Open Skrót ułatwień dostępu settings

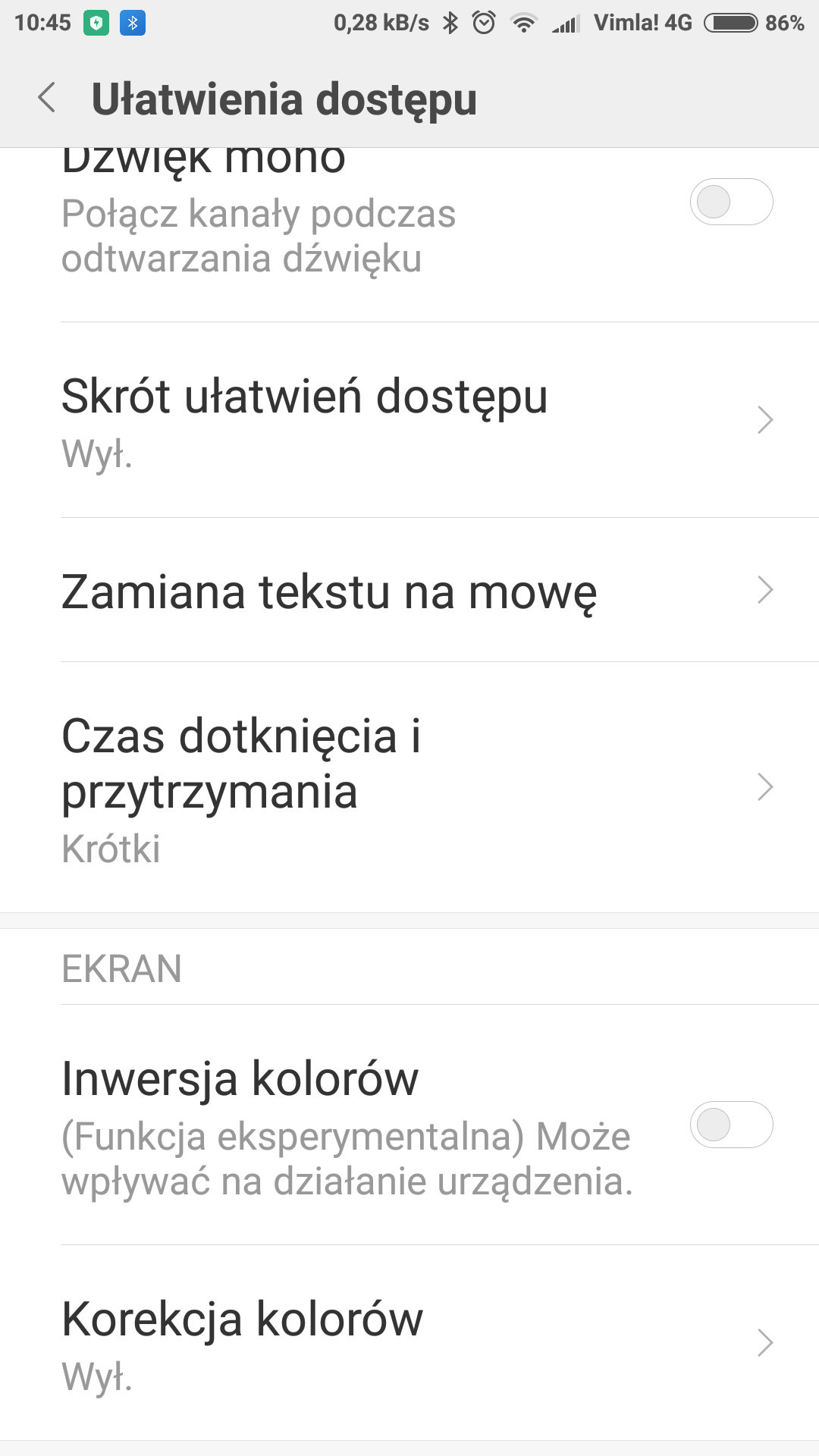409,421
